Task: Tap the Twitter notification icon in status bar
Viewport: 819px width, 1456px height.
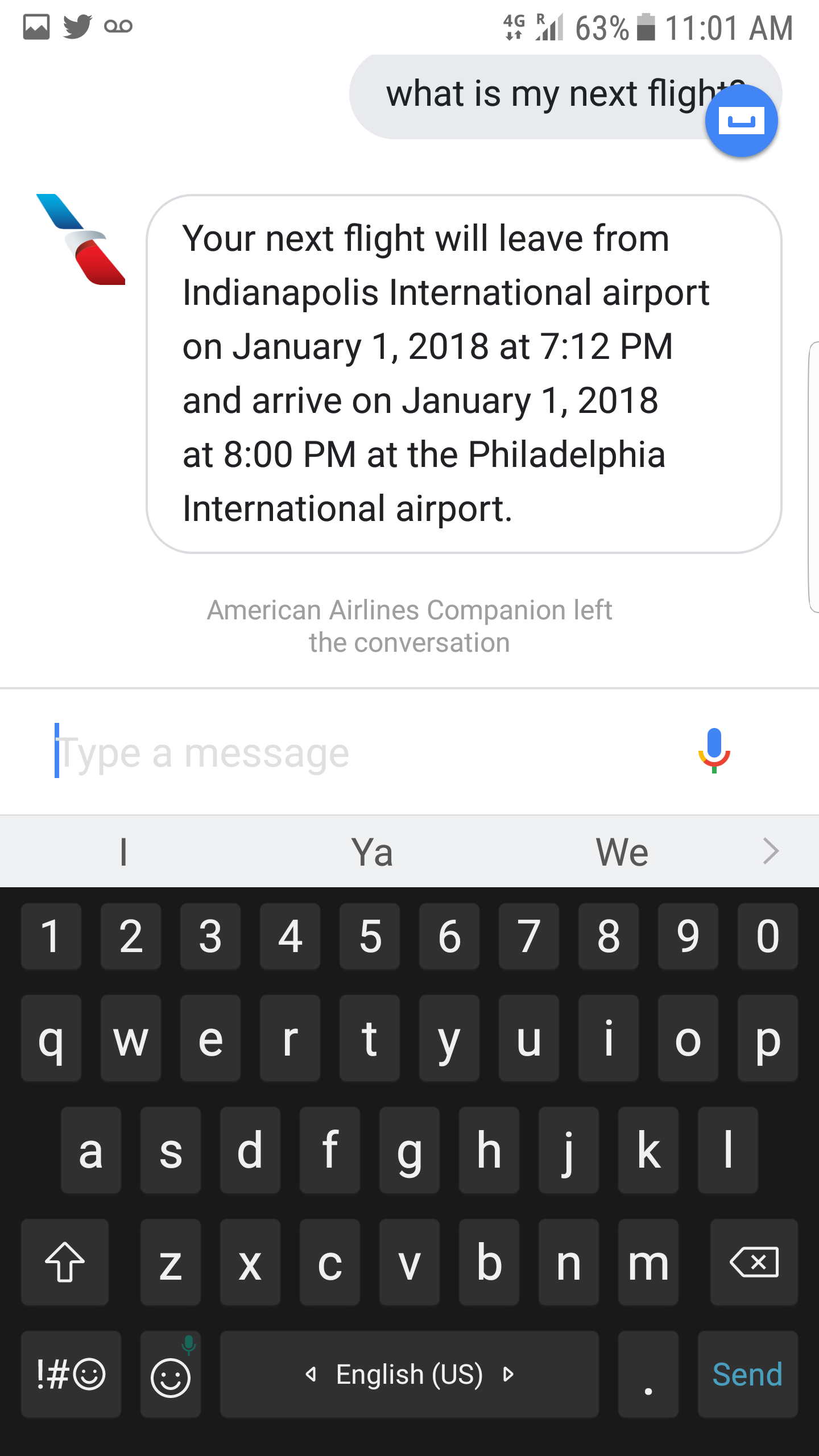Action: [x=78, y=25]
